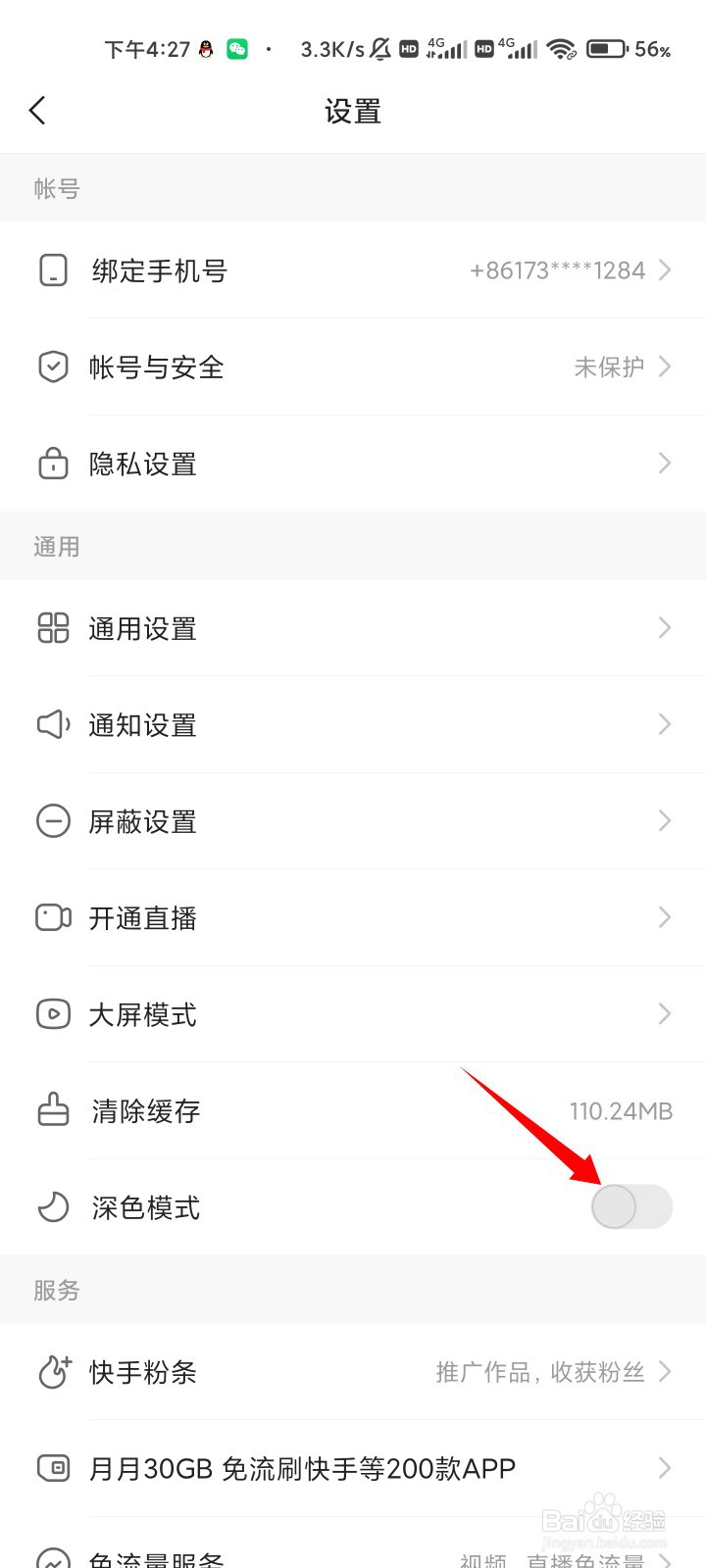706x1568 pixels.
Task: Select the play-circle icon beside 大屏模式
Action: pos(54,1014)
